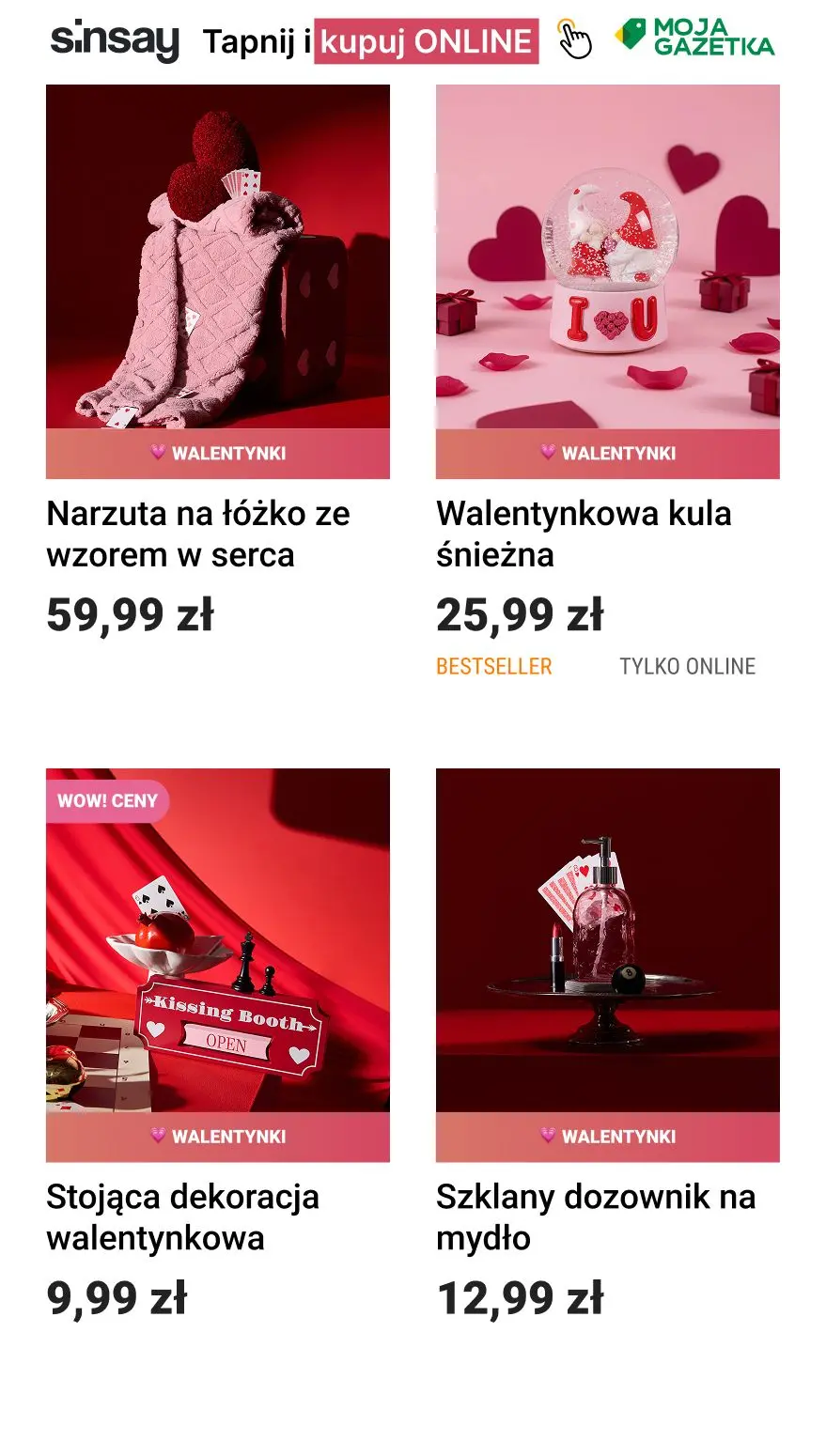Select the heart icon on snow globe WALENTYNKI banner
This screenshot has height=1456, width=826.
click(549, 452)
